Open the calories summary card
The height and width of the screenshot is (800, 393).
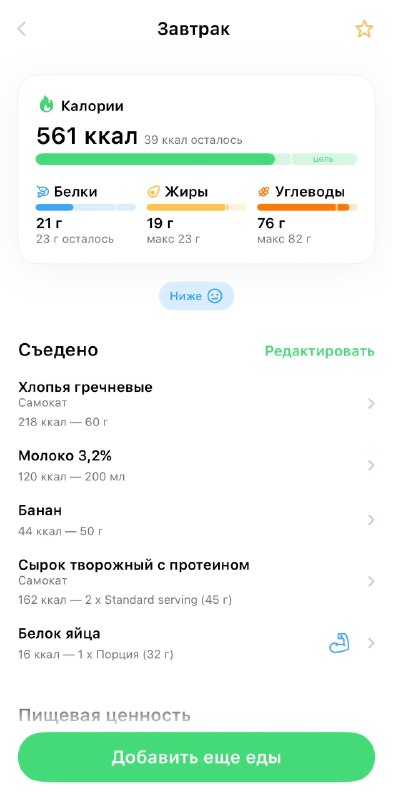pos(196,169)
